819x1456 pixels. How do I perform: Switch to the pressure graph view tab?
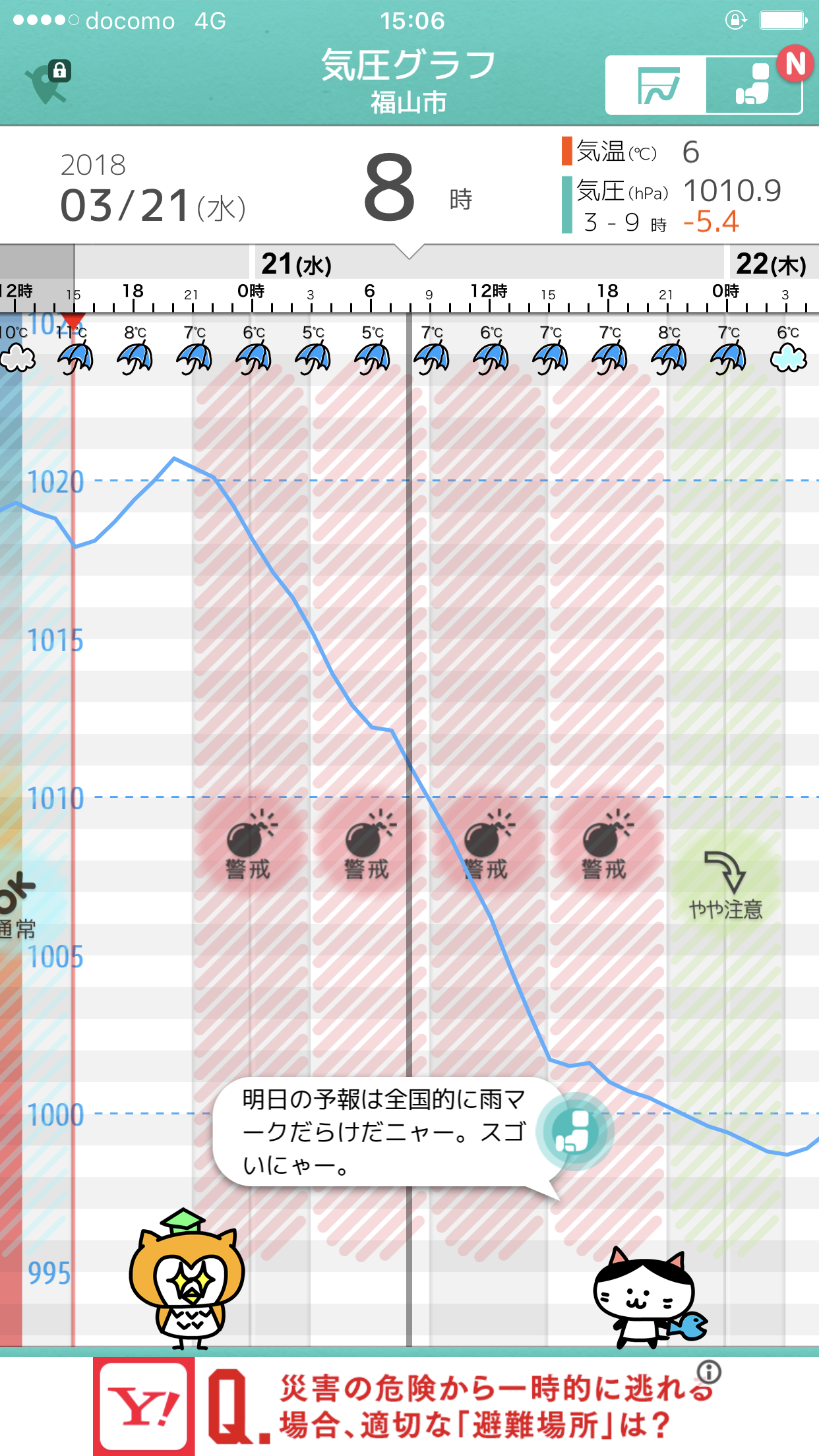point(656,85)
